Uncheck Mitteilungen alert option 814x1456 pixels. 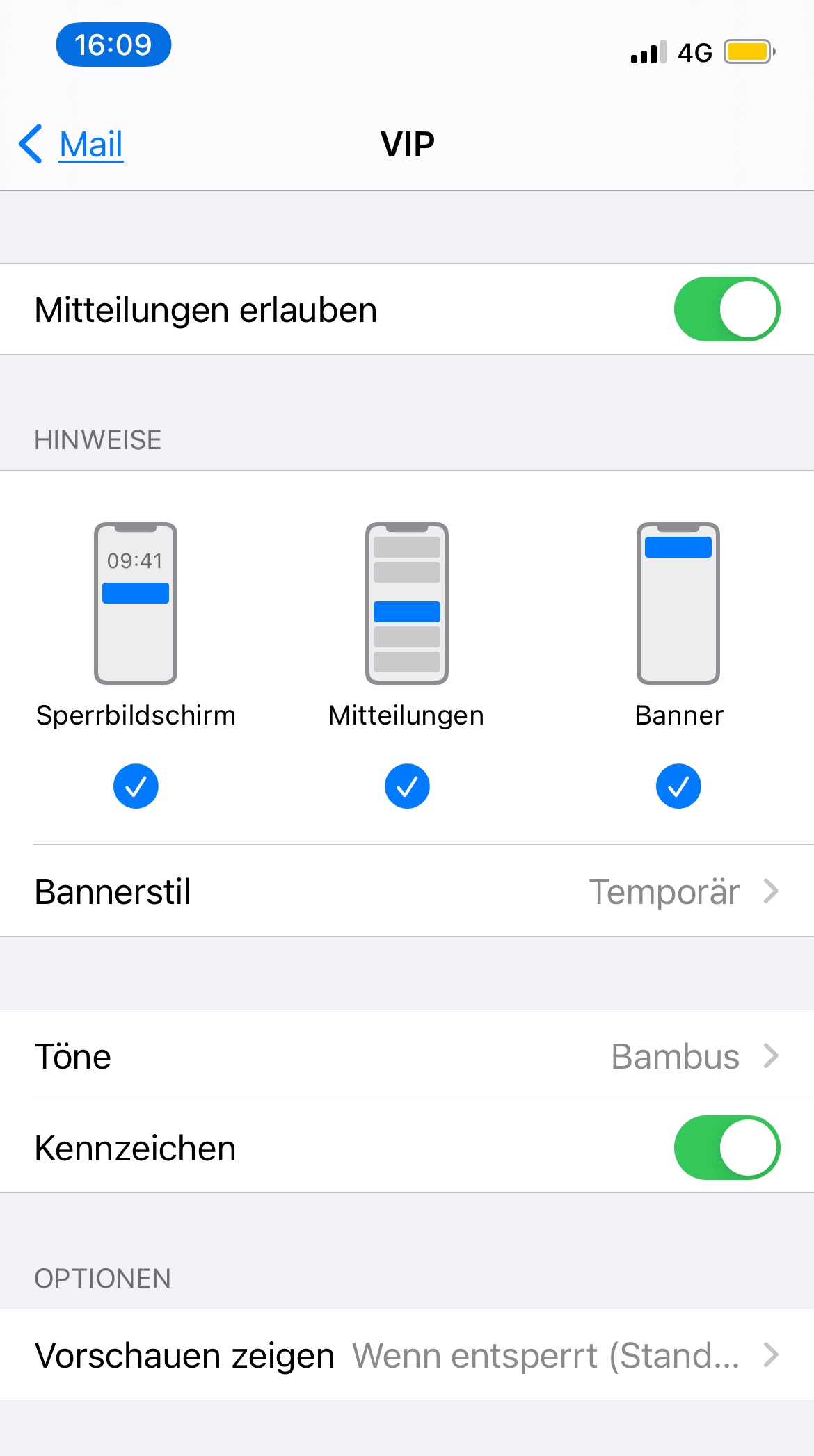[x=407, y=786]
